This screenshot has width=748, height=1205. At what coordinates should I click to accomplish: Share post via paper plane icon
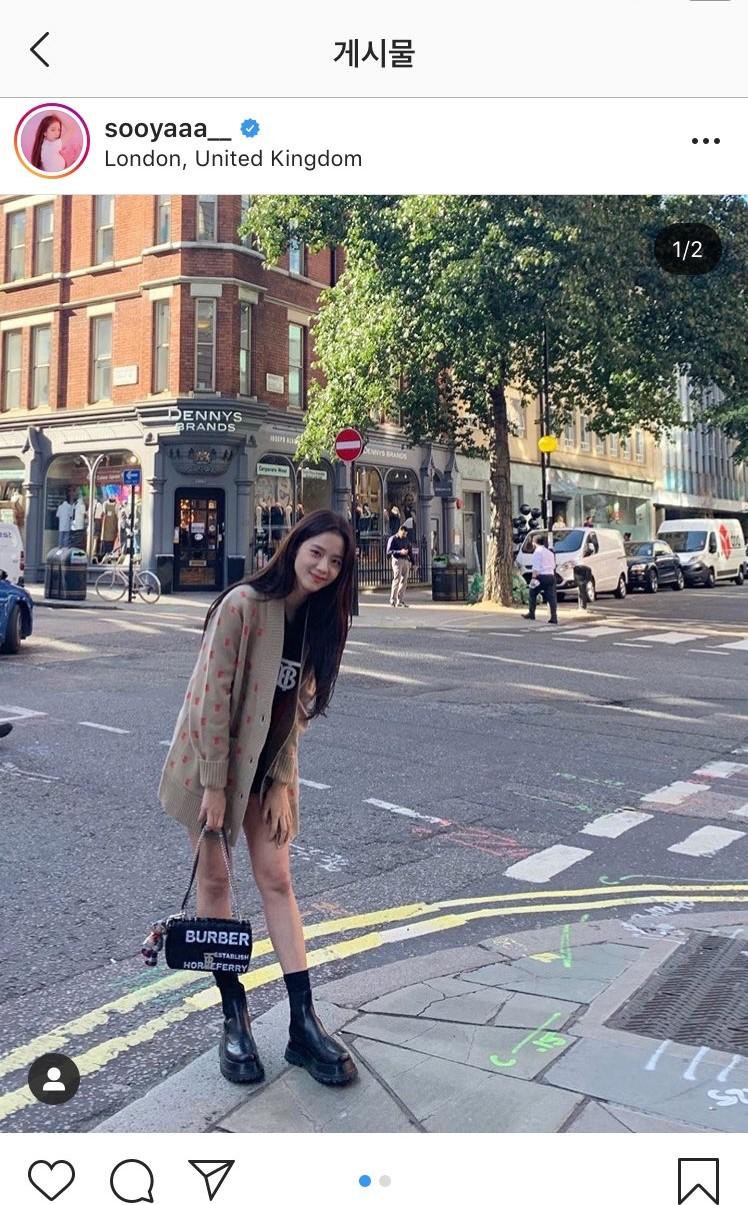(211, 1180)
